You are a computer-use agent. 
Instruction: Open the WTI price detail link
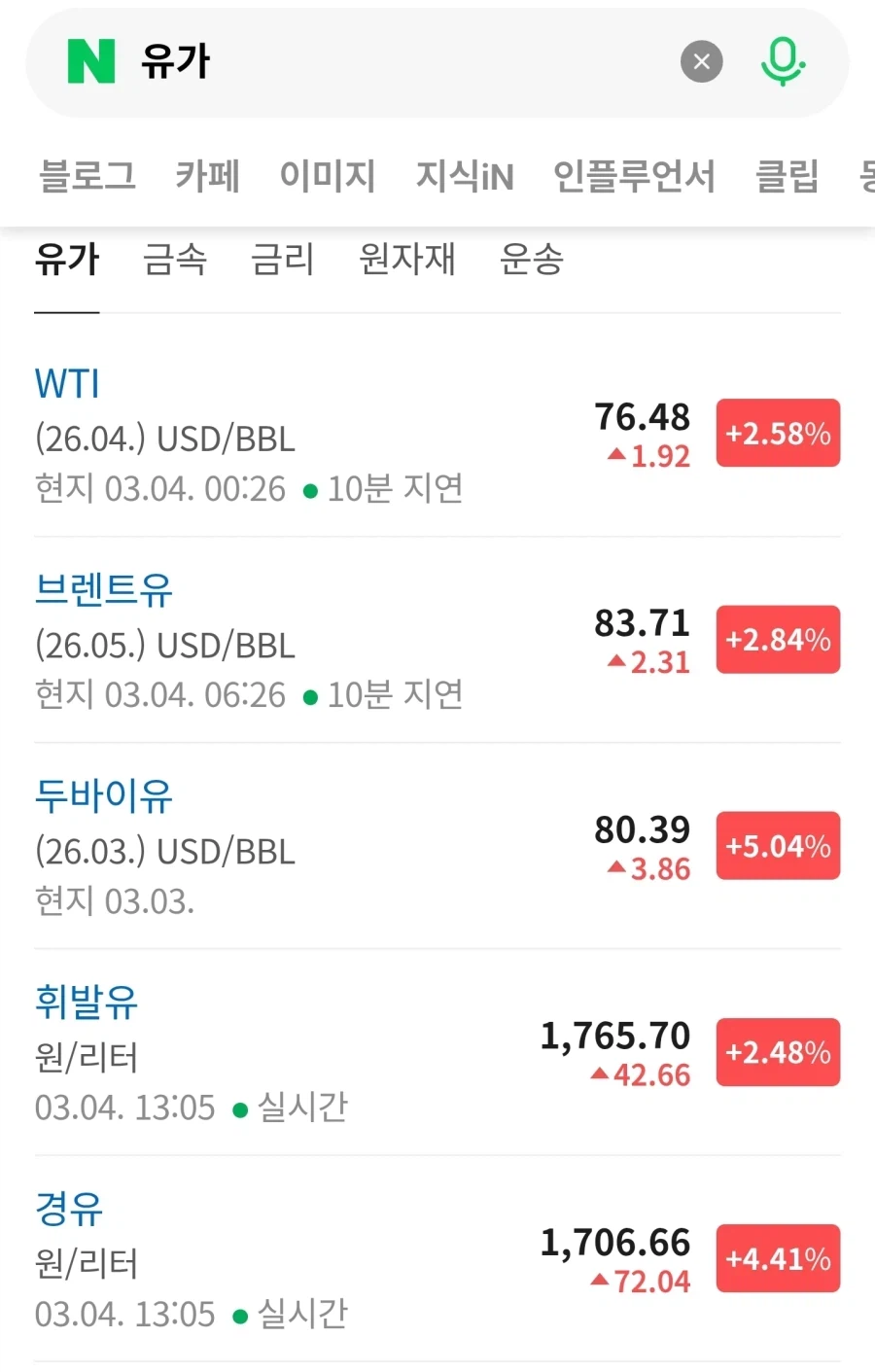pyautogui.click(x=65, y=384)
